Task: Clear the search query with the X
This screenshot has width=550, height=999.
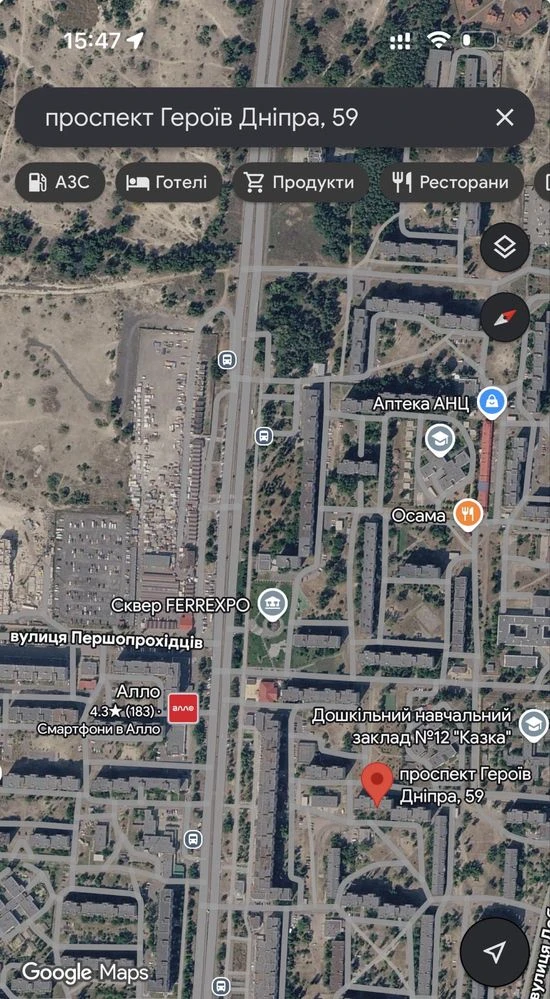Action: [x=504, y=118]
